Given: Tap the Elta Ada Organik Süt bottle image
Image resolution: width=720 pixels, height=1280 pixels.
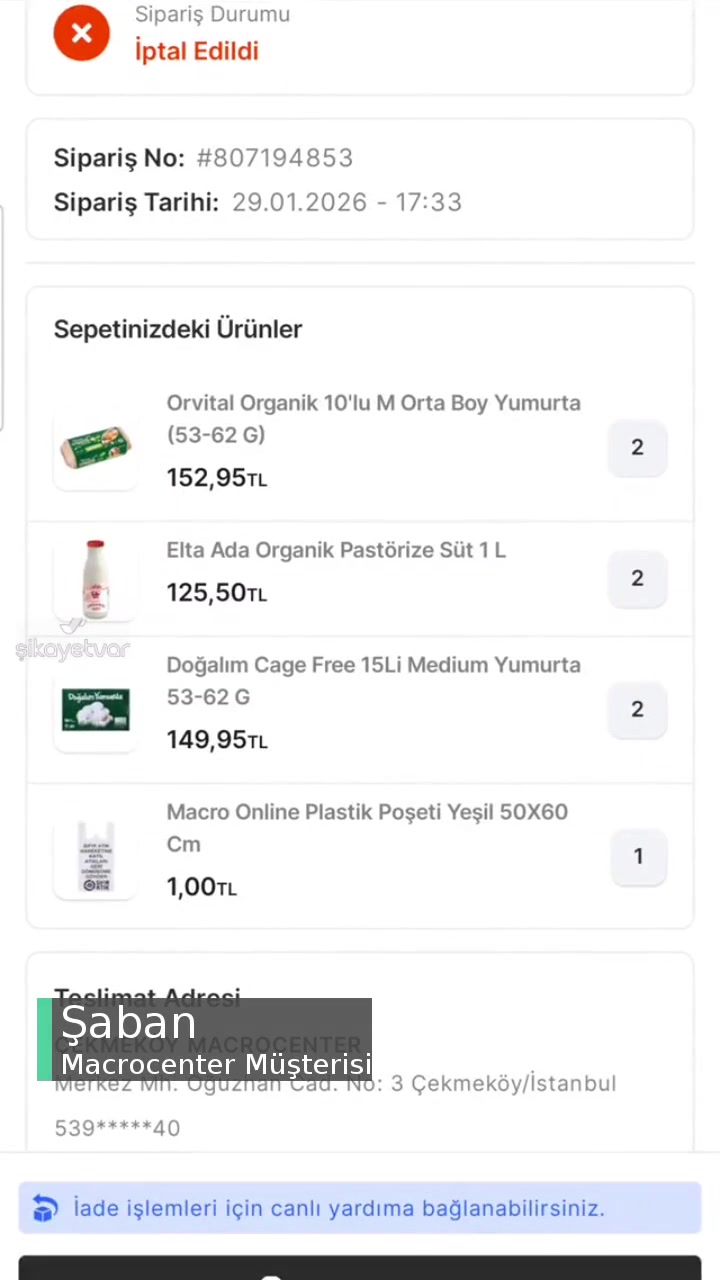Looking at the screenshot, I should tap(95, 578).
